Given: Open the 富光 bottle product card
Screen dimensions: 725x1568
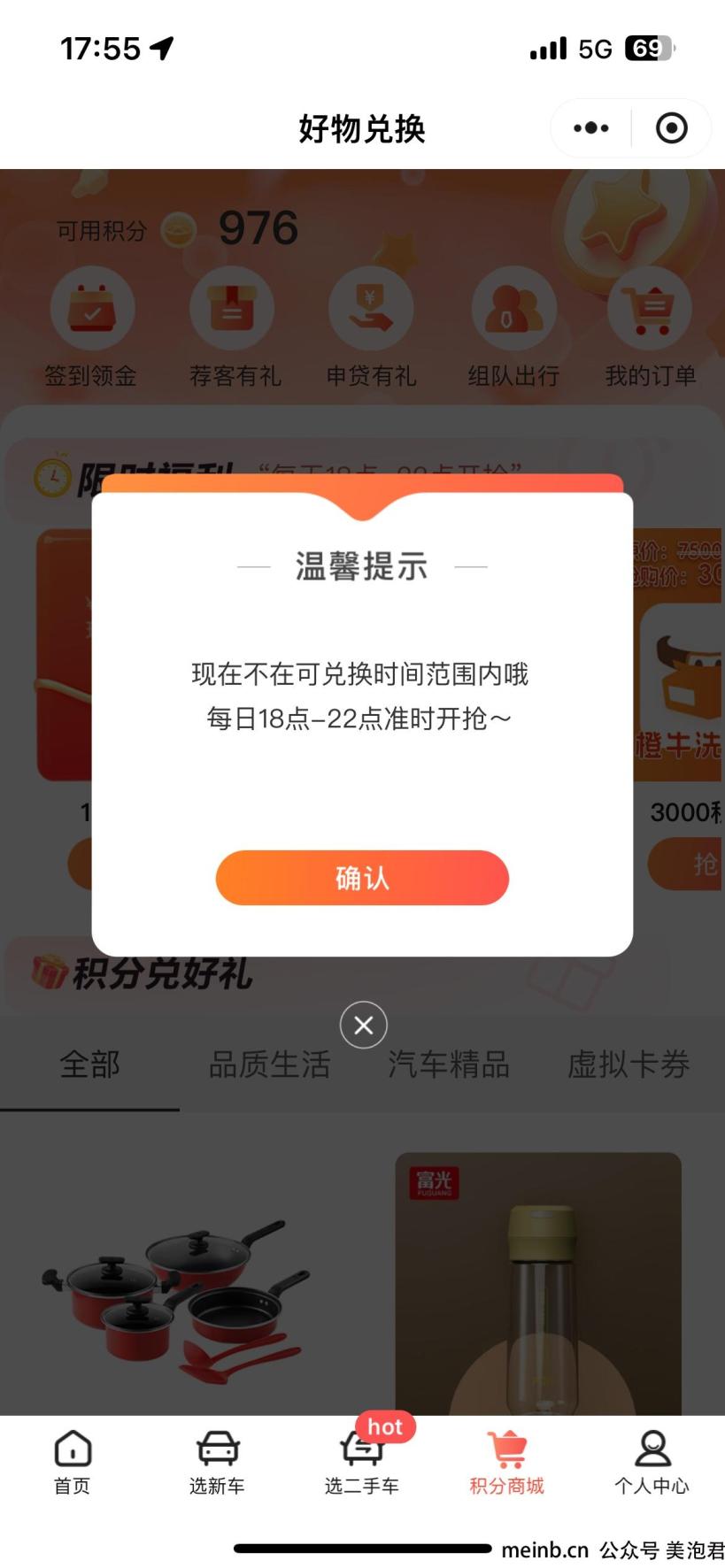Looking at the screenshot, I should pyautogui.click(x=538, y=1283).
